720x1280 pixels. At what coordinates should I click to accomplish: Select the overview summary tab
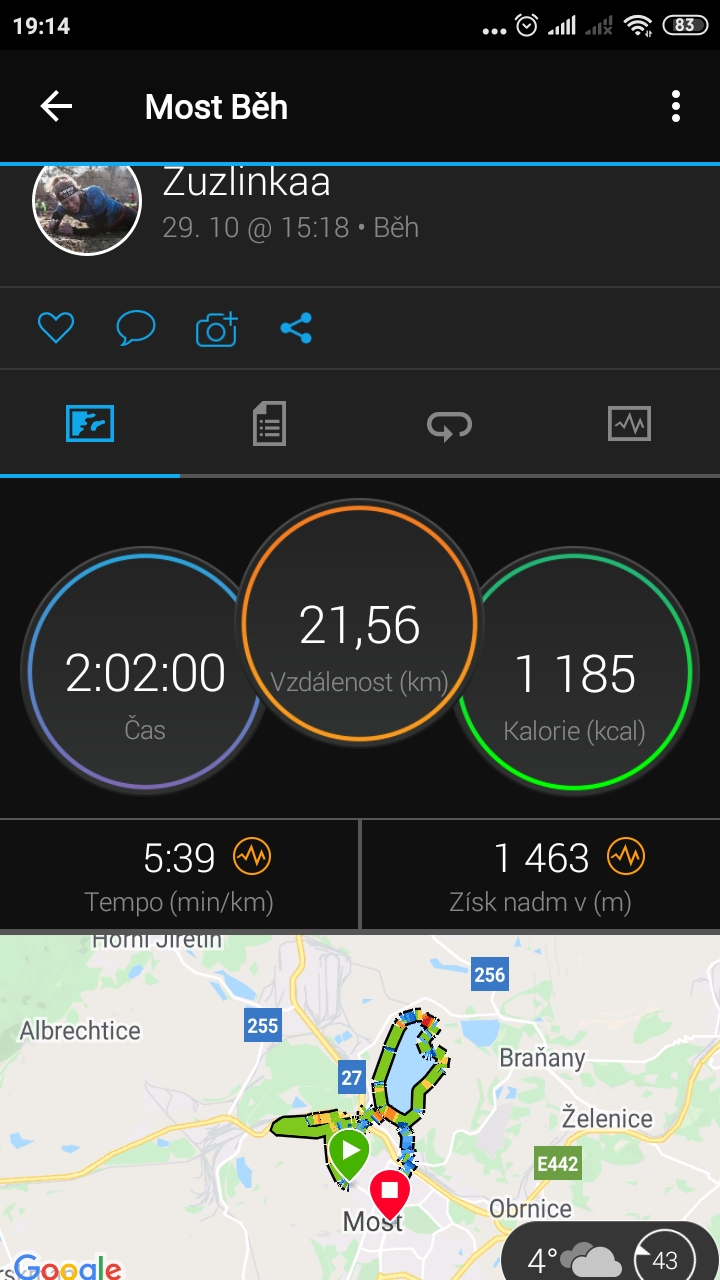[90, 424]
